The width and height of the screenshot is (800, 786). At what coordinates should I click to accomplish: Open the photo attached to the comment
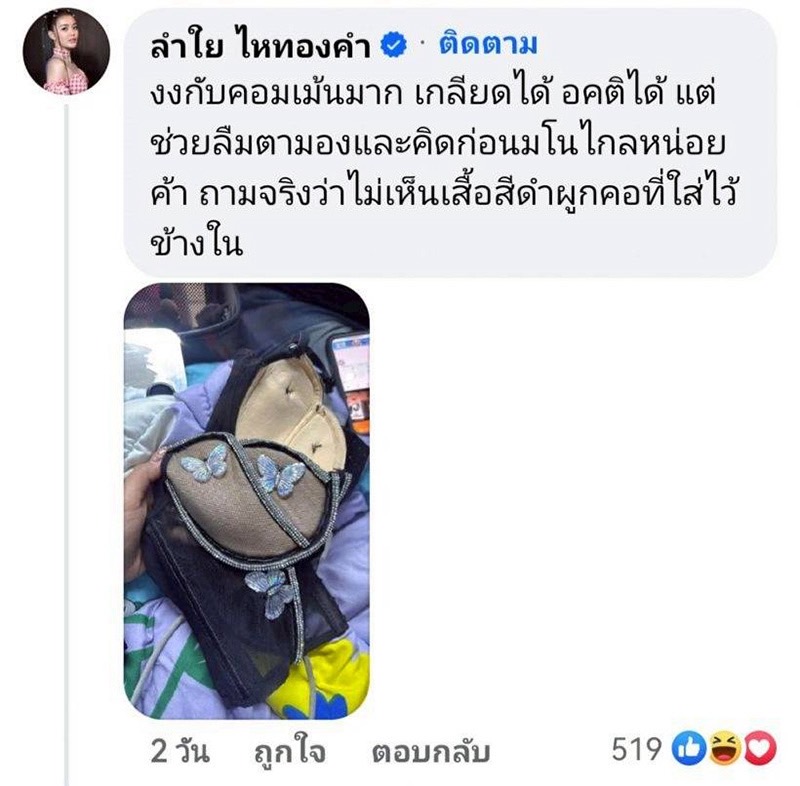(246, 500)
